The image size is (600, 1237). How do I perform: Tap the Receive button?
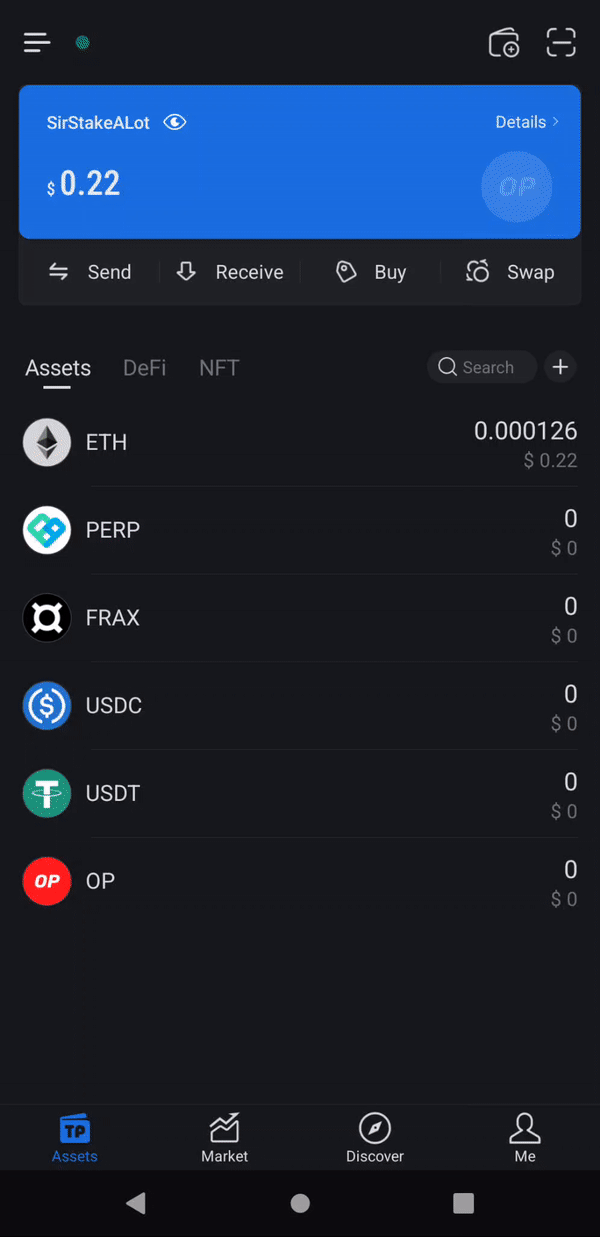click(x=230, y=272)
